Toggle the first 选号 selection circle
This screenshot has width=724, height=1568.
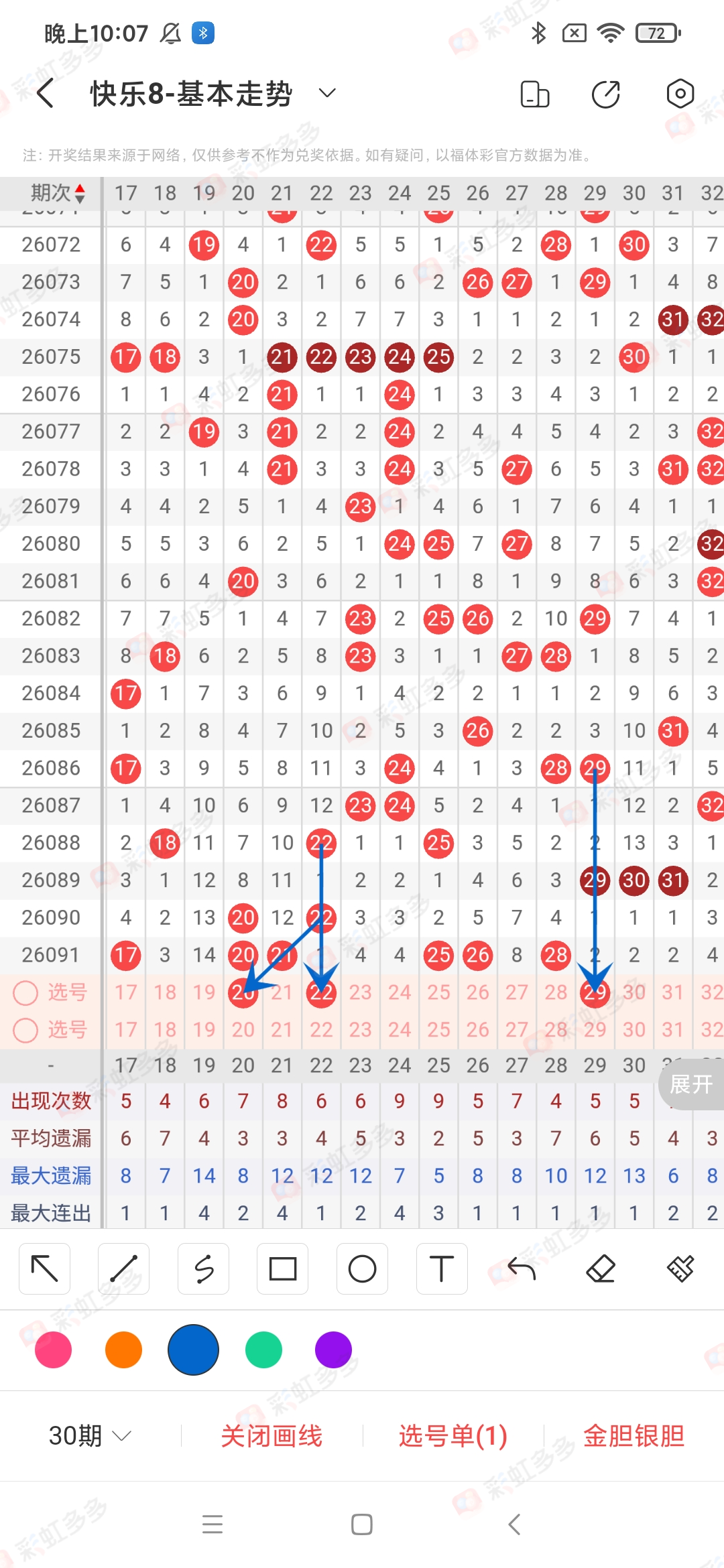[x=26, y=993]
